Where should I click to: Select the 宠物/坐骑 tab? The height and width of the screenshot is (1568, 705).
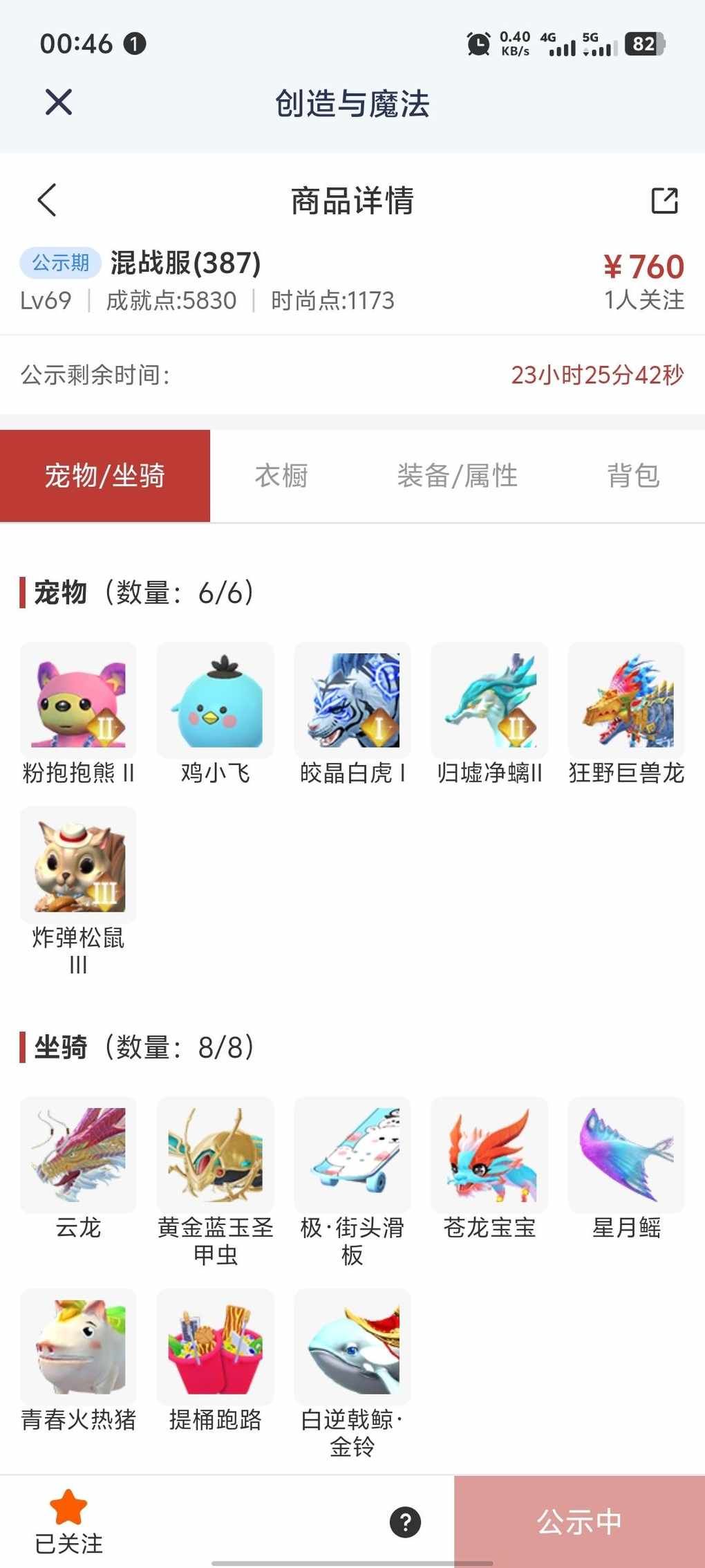tap(105, 476)
